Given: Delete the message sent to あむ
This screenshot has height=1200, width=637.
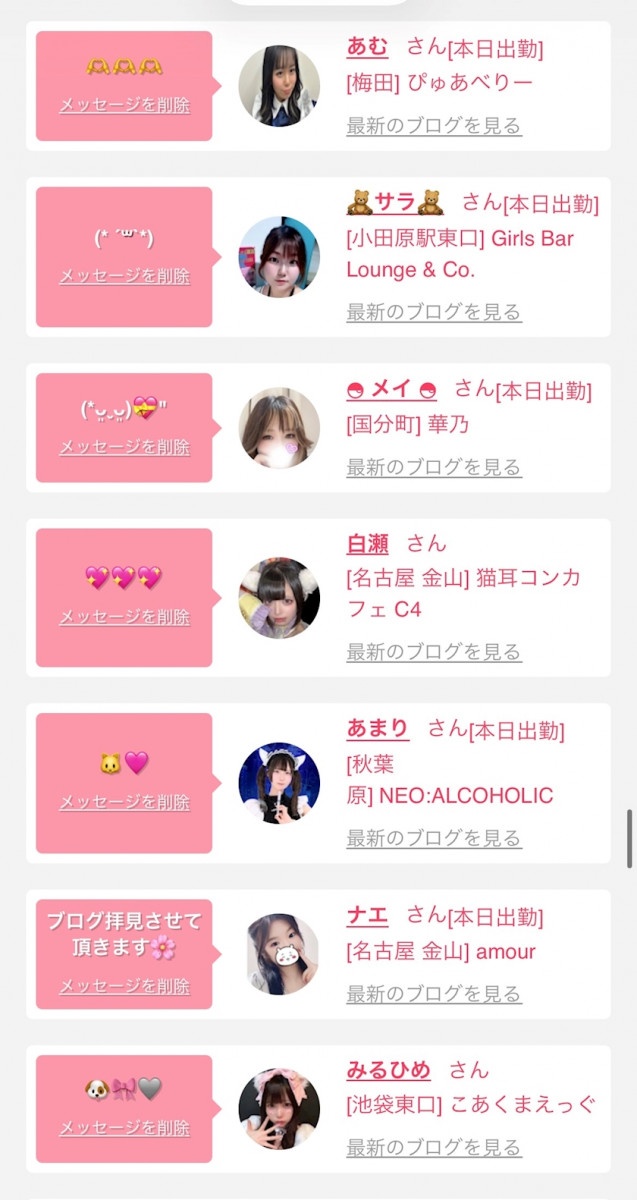Looking at the screenshot, I should (124, 105).
